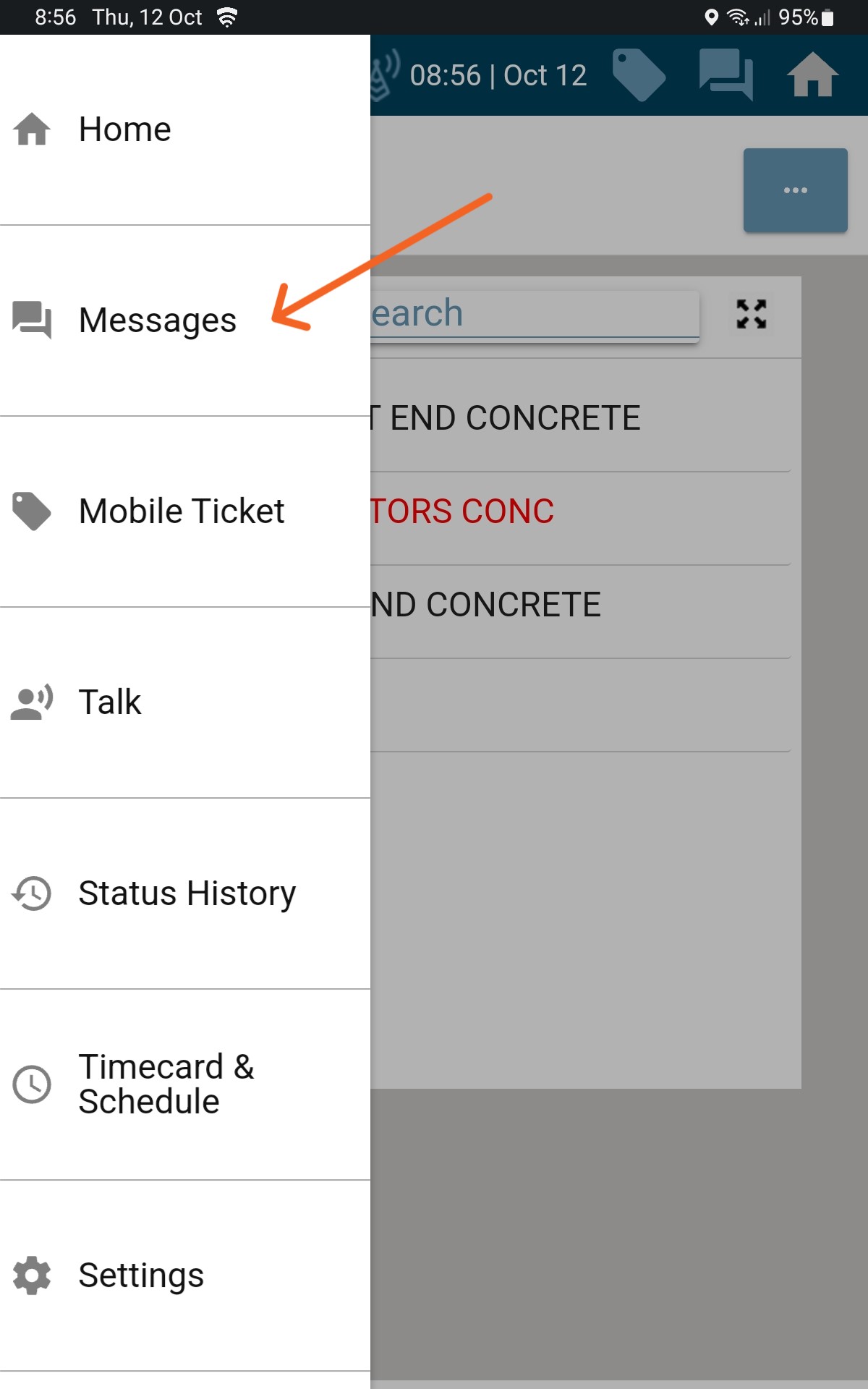Select Mobile Ticket menu item

pyautogui.click(x=181, y=511)
